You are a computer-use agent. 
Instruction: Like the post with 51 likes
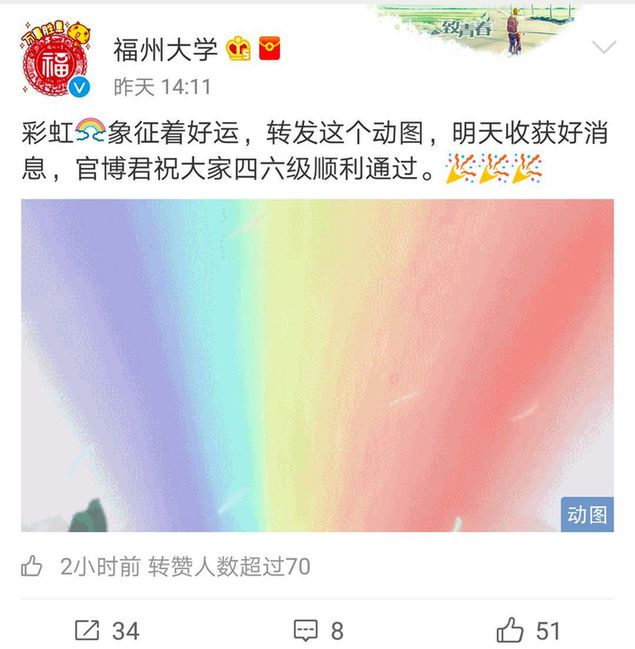tap(529, 630)
